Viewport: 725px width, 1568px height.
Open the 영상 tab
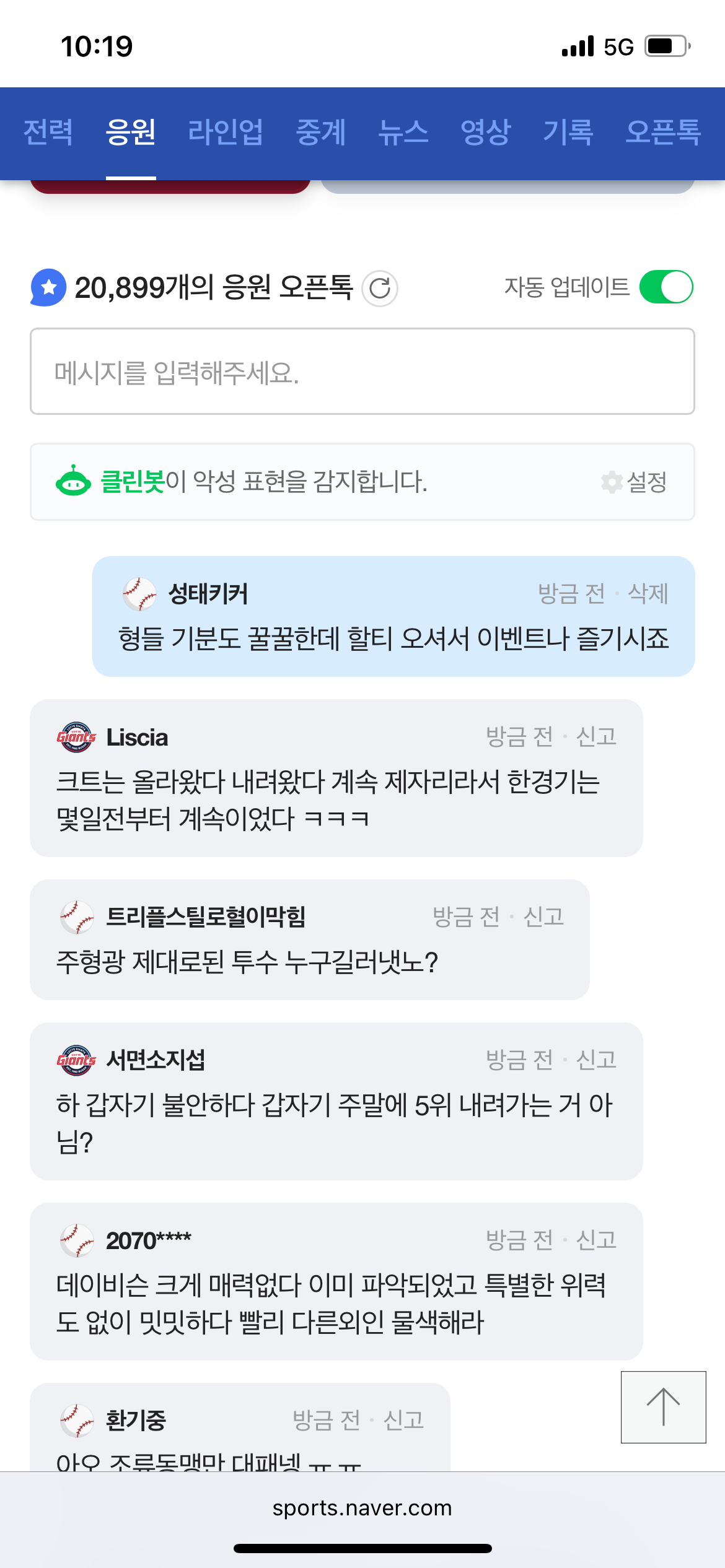(485, 133)
